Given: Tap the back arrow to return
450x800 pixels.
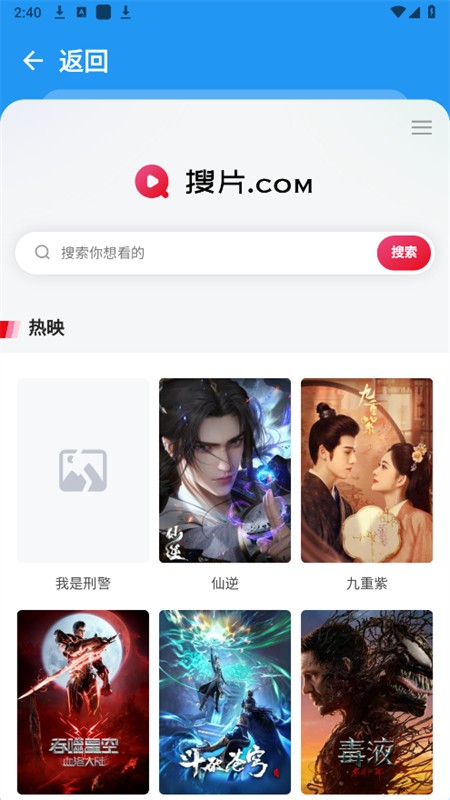Looking at the screenshot, I should coord(33,61).
